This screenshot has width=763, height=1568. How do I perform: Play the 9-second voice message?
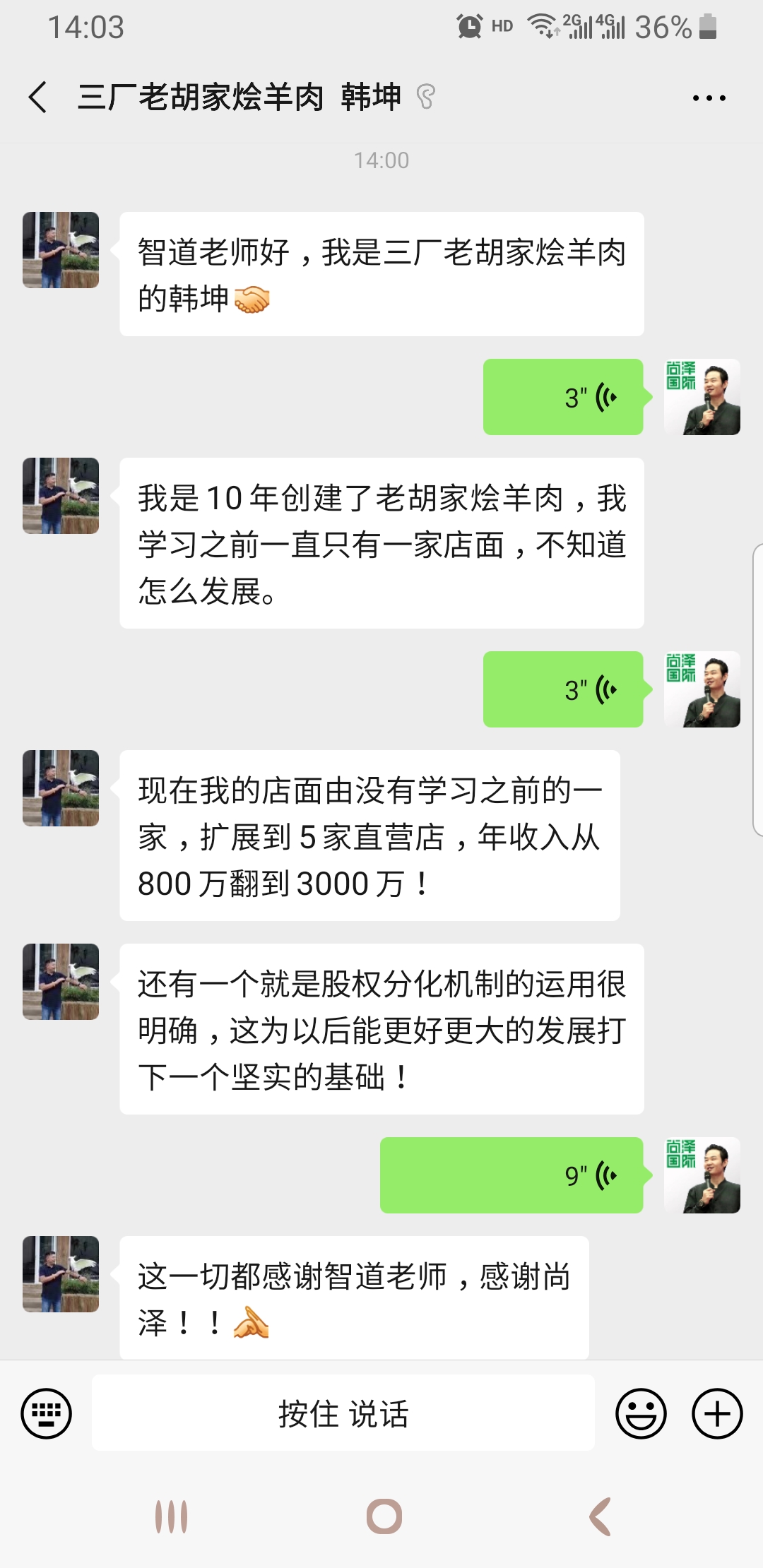point(511,1175)
